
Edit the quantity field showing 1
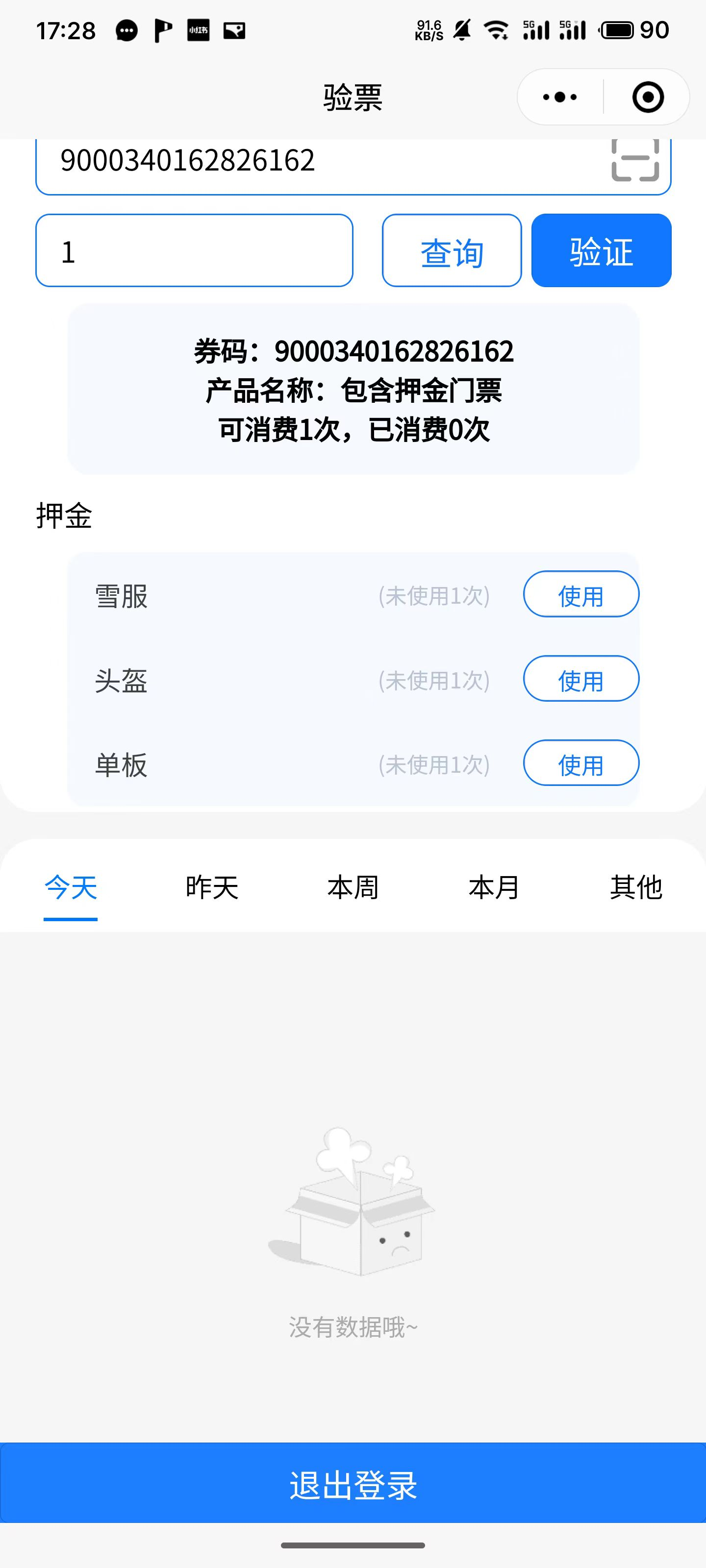pos(194,251)
